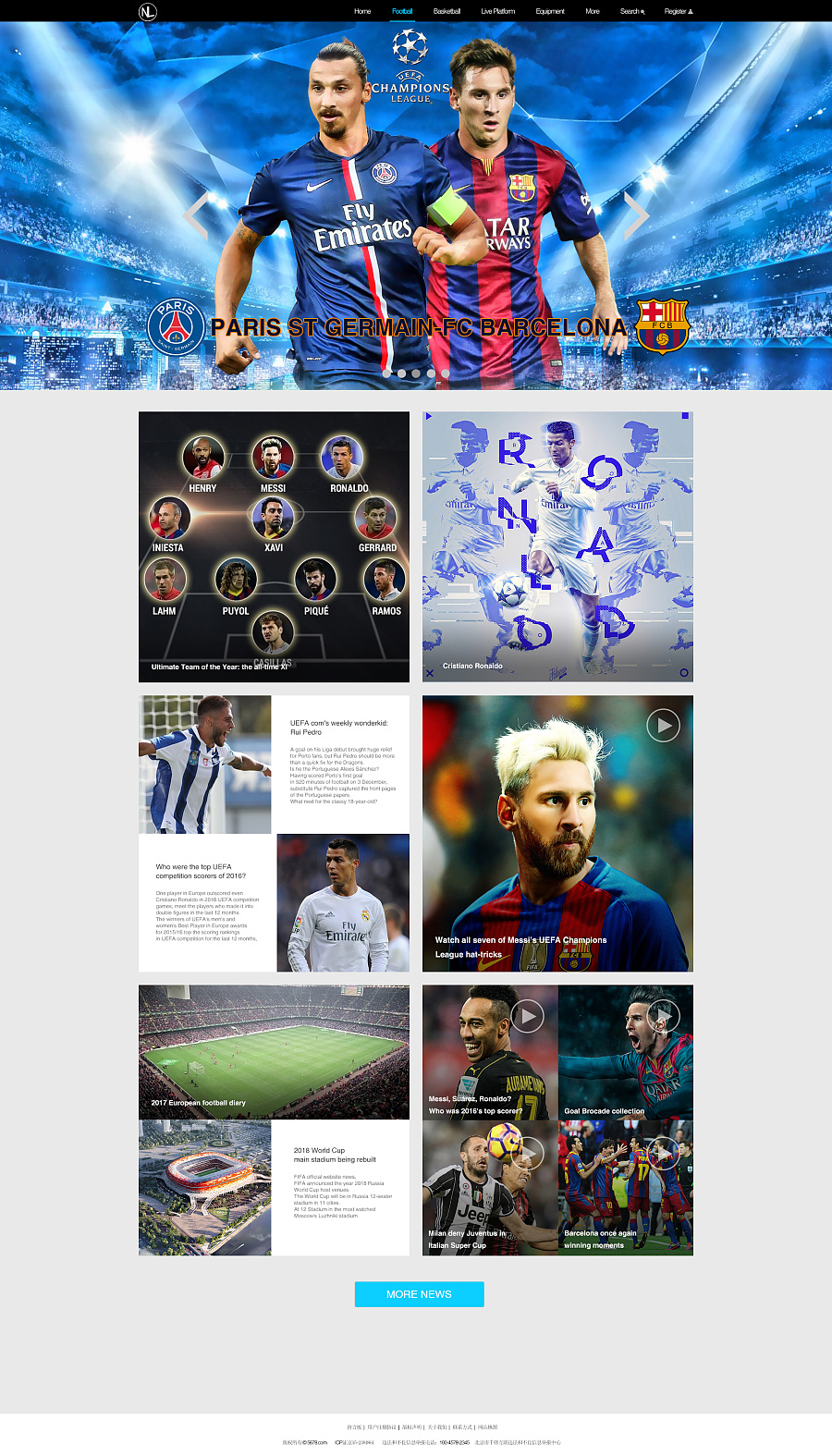Play Messi's Champions League hat-tricks video
This screenshot has height=1456, width=832.
click(x=663, y=726)
